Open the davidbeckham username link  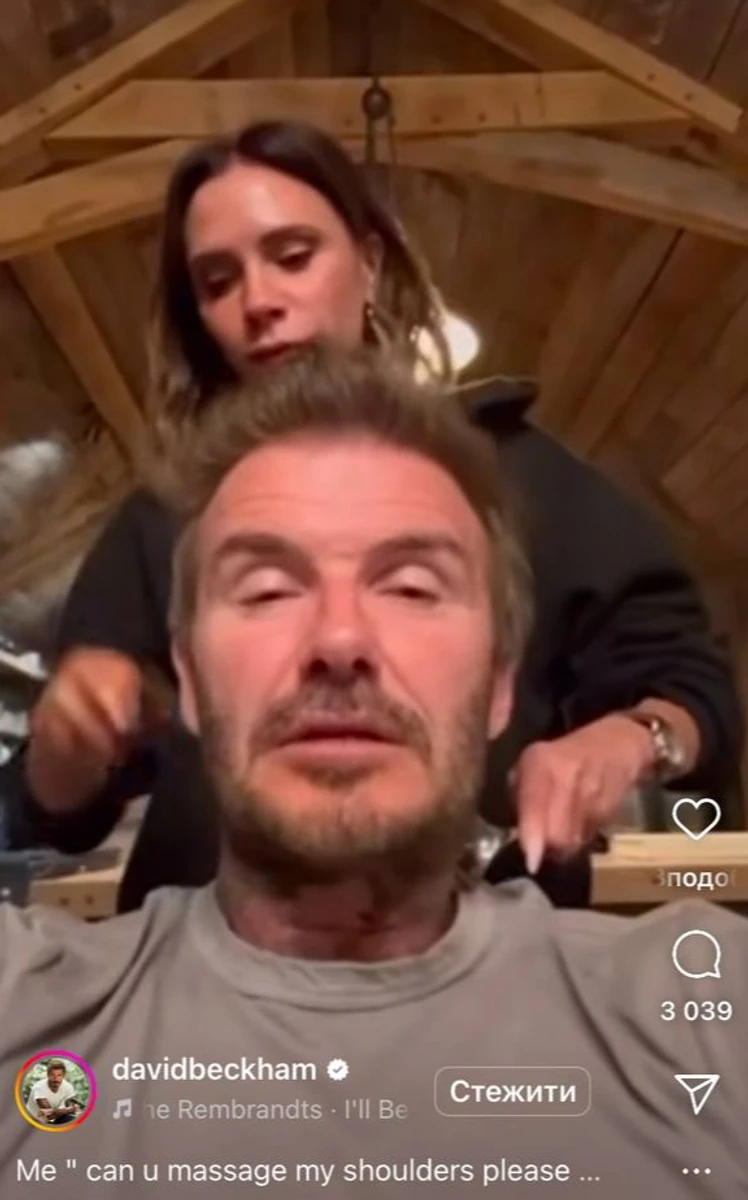pyautogui.click(x=214, y=1069)
